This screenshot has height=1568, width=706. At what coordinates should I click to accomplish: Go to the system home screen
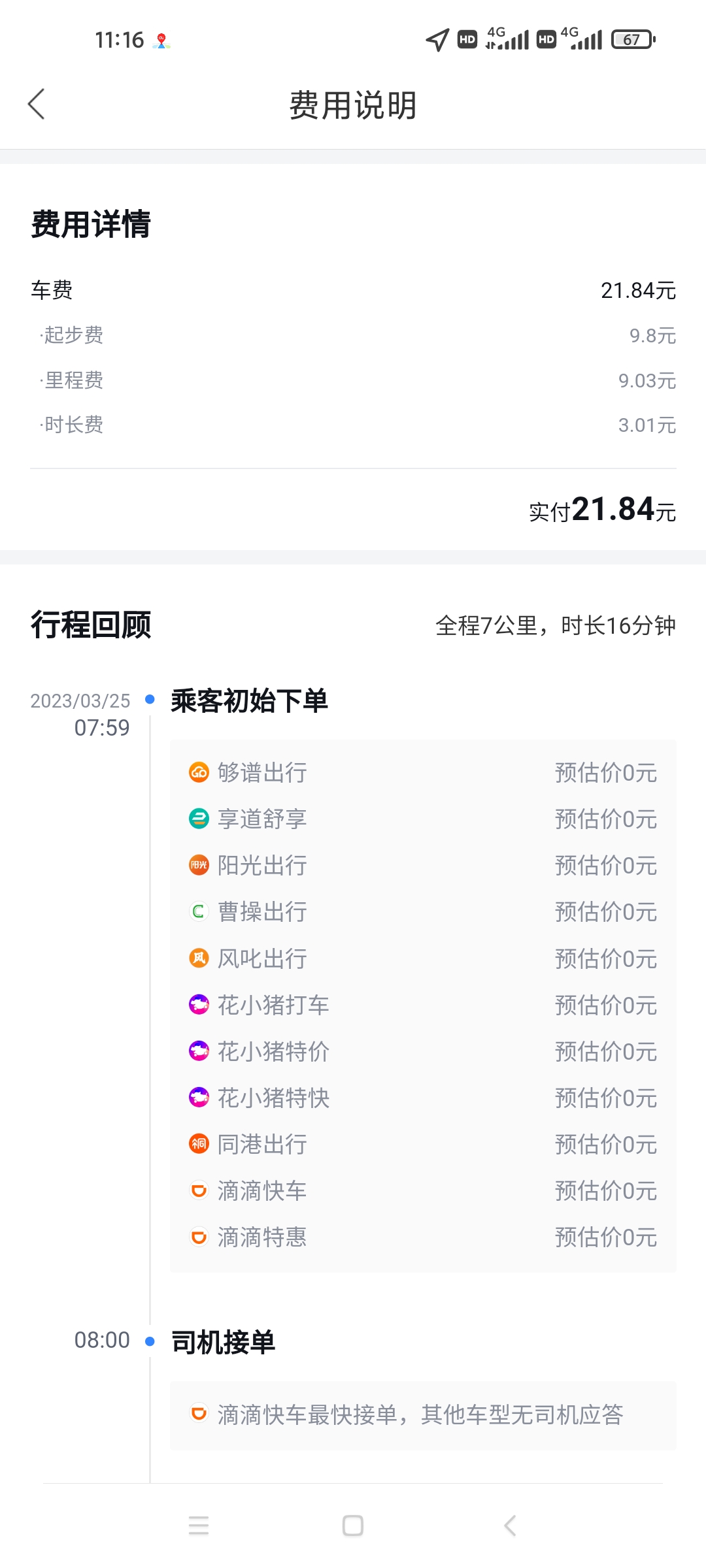(353, 1526)
